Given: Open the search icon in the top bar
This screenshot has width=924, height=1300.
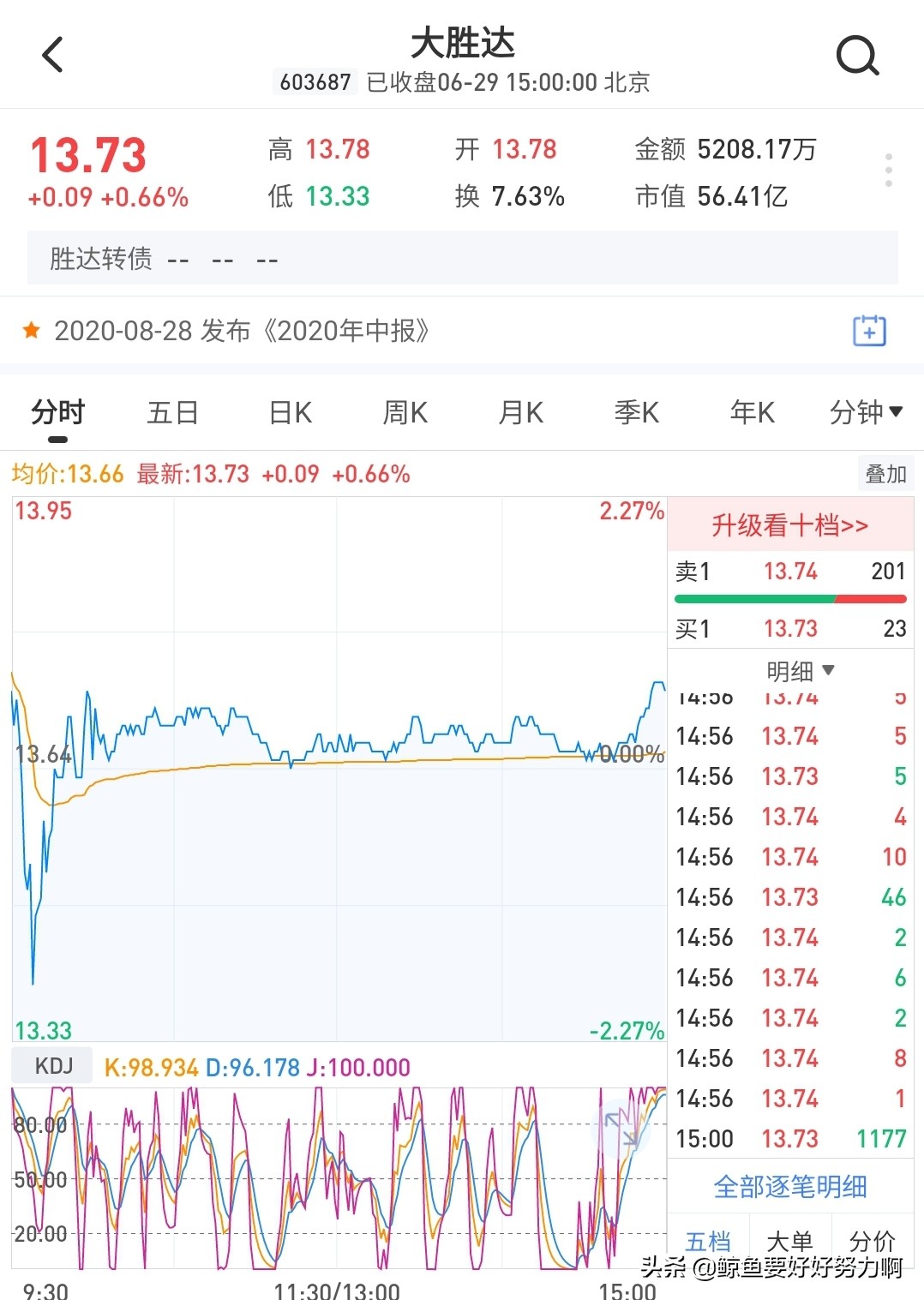Looking at the screenshot, I should click(857, 56).
